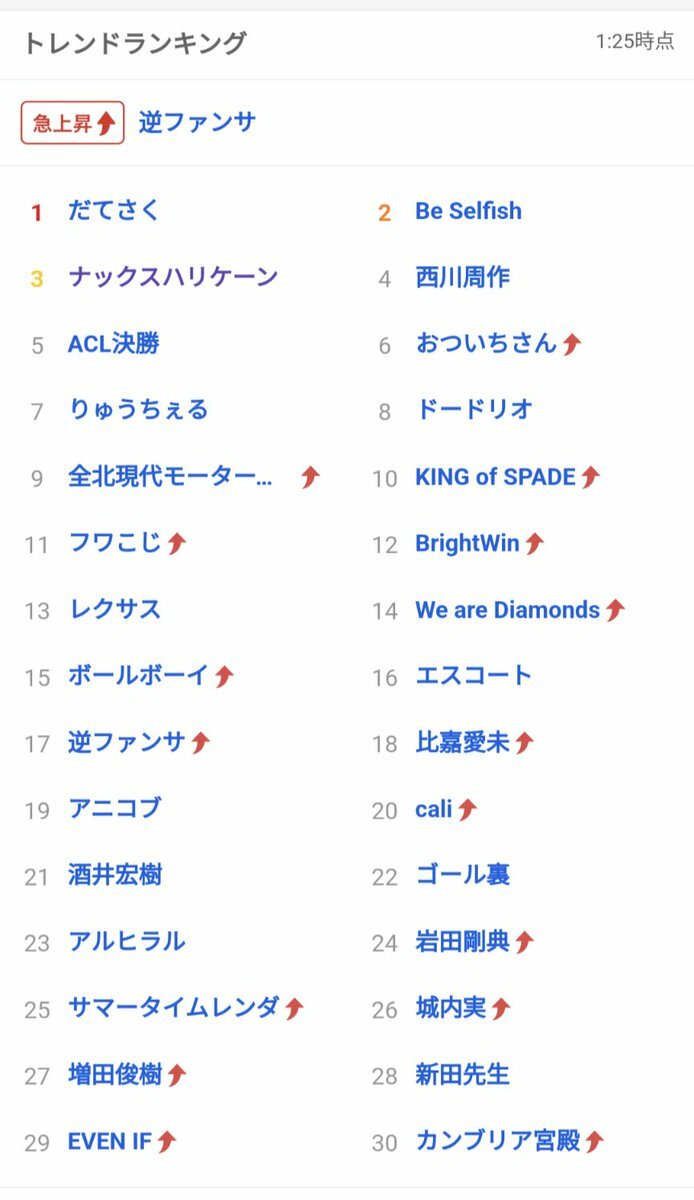View おついちさん trend
The image size is (694, 1200).
point(486,344)
